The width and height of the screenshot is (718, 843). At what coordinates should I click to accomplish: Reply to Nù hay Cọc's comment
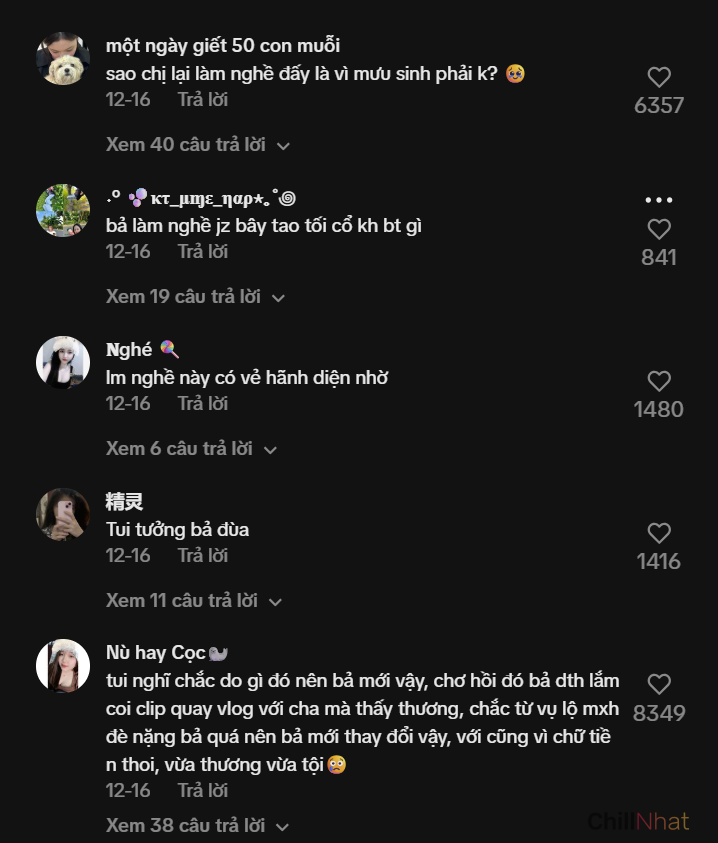pyautogui.click(x=203, y=791)
